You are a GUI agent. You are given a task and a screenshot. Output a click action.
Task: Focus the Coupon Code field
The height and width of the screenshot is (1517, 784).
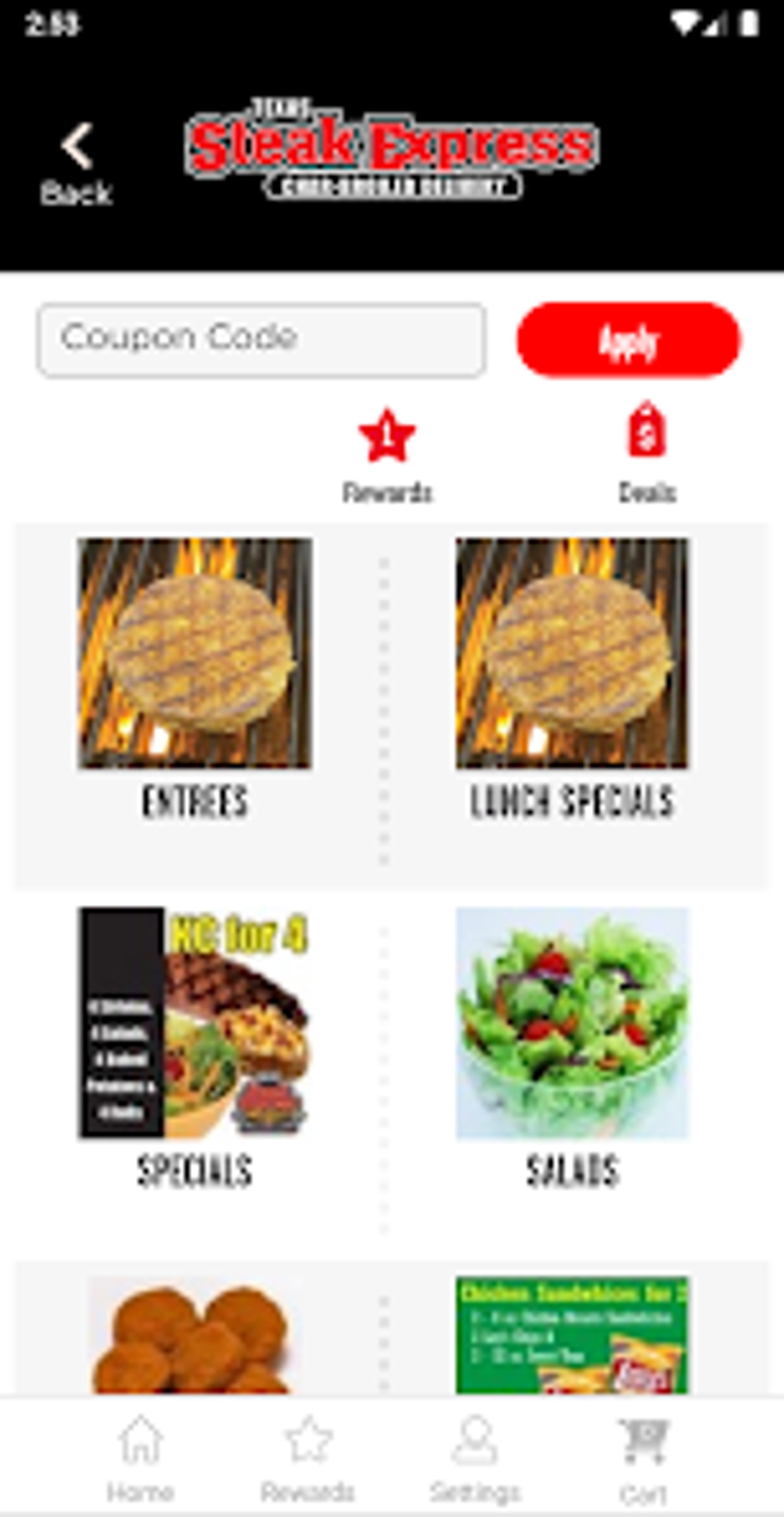[261, 339]
